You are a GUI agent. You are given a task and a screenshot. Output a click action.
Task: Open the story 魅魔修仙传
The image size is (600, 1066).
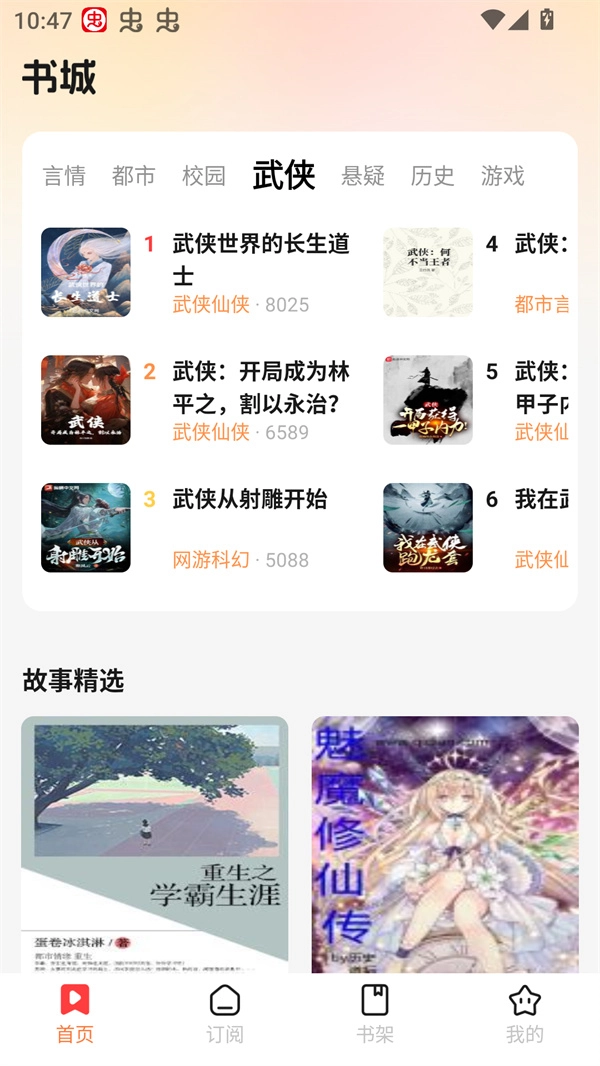pos(445,845)
